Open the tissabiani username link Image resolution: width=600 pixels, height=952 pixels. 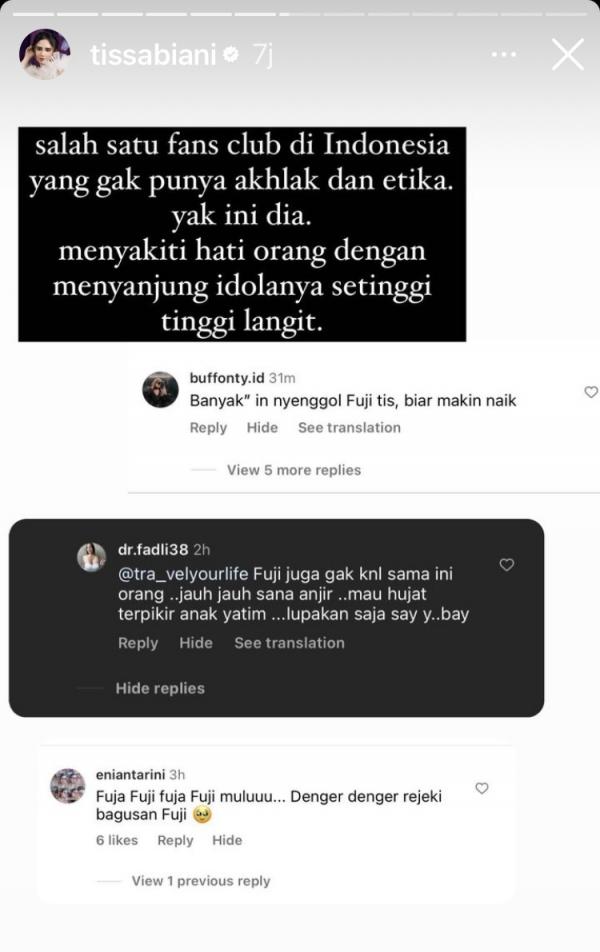pyautogui.click(x=152, y=55)
